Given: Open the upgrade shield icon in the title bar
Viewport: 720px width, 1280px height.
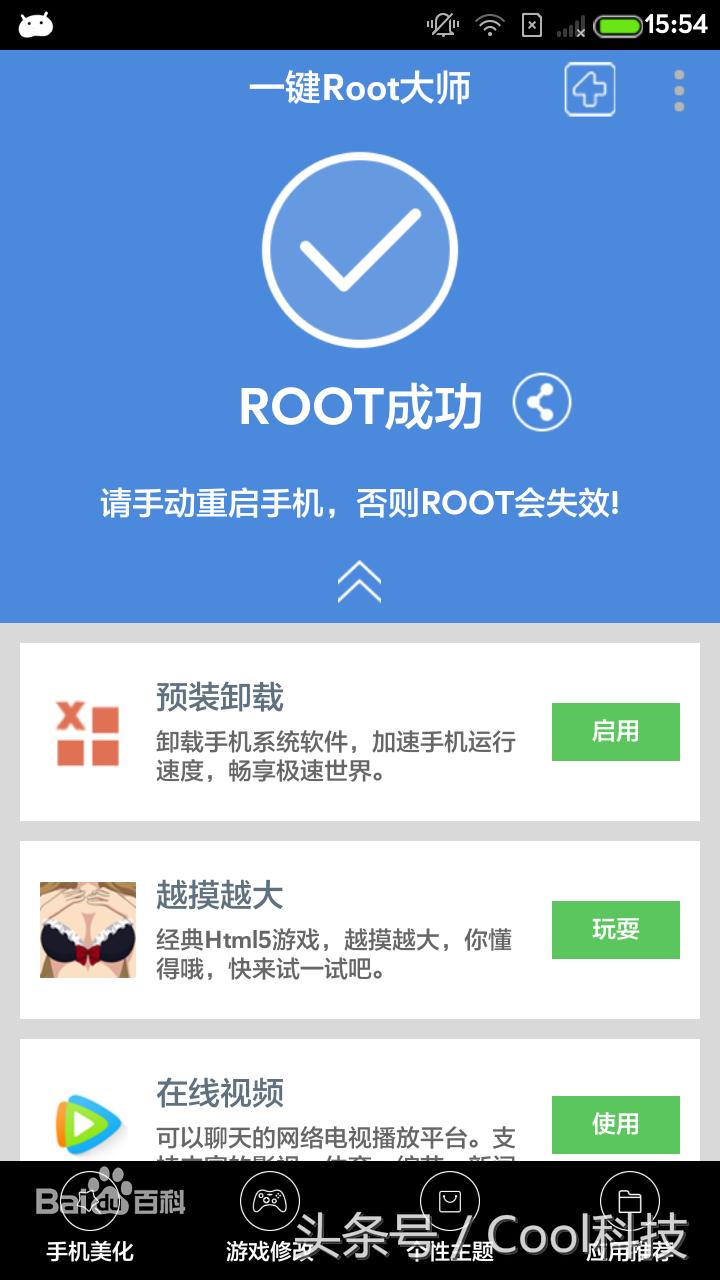Looking at the screenshot, I should click(x=590, y=90).
